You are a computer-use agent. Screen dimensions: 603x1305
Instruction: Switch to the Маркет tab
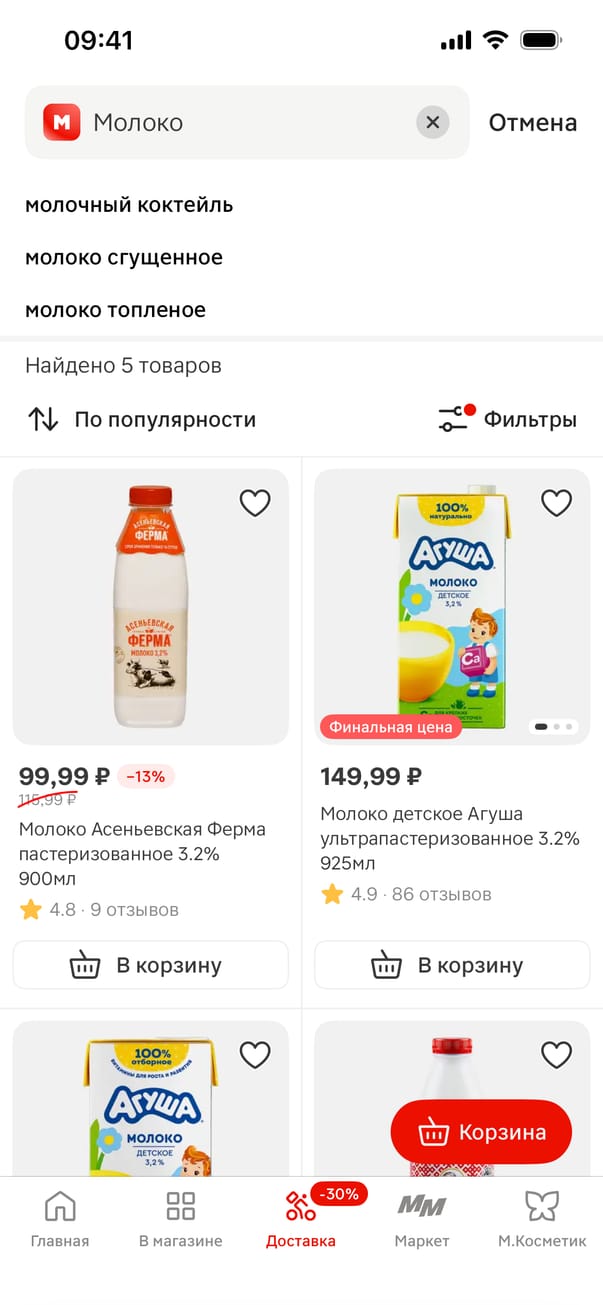(x=422, y=1220)
